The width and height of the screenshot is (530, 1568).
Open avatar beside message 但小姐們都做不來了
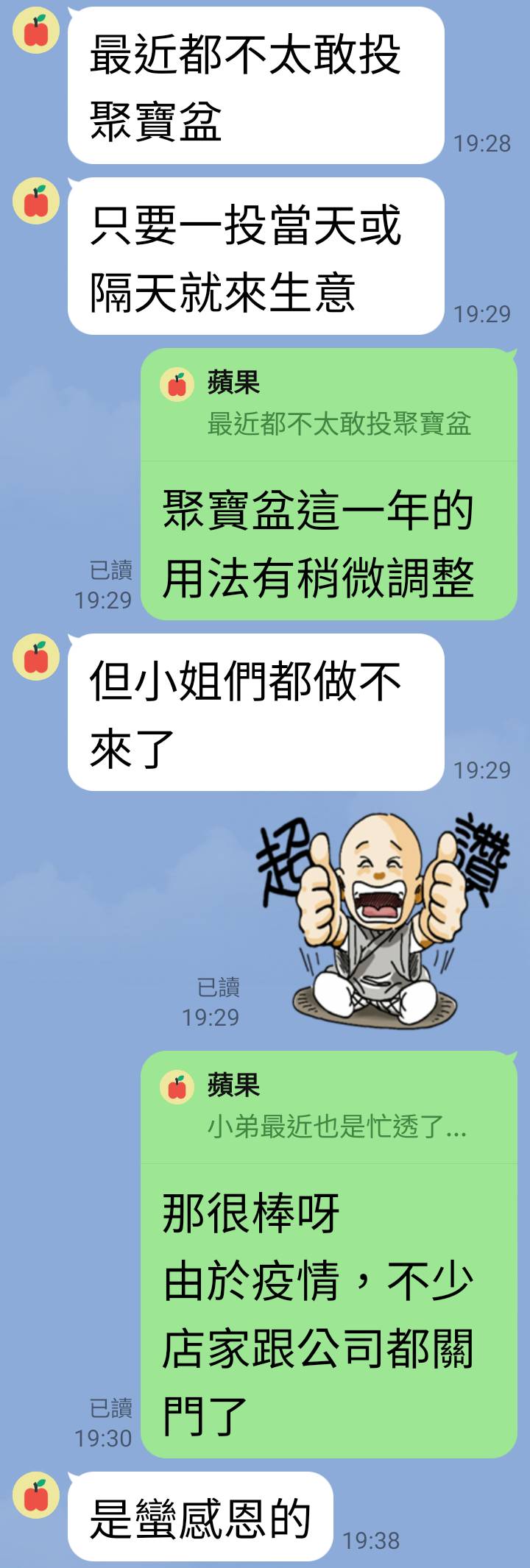(x=36, y=657)
